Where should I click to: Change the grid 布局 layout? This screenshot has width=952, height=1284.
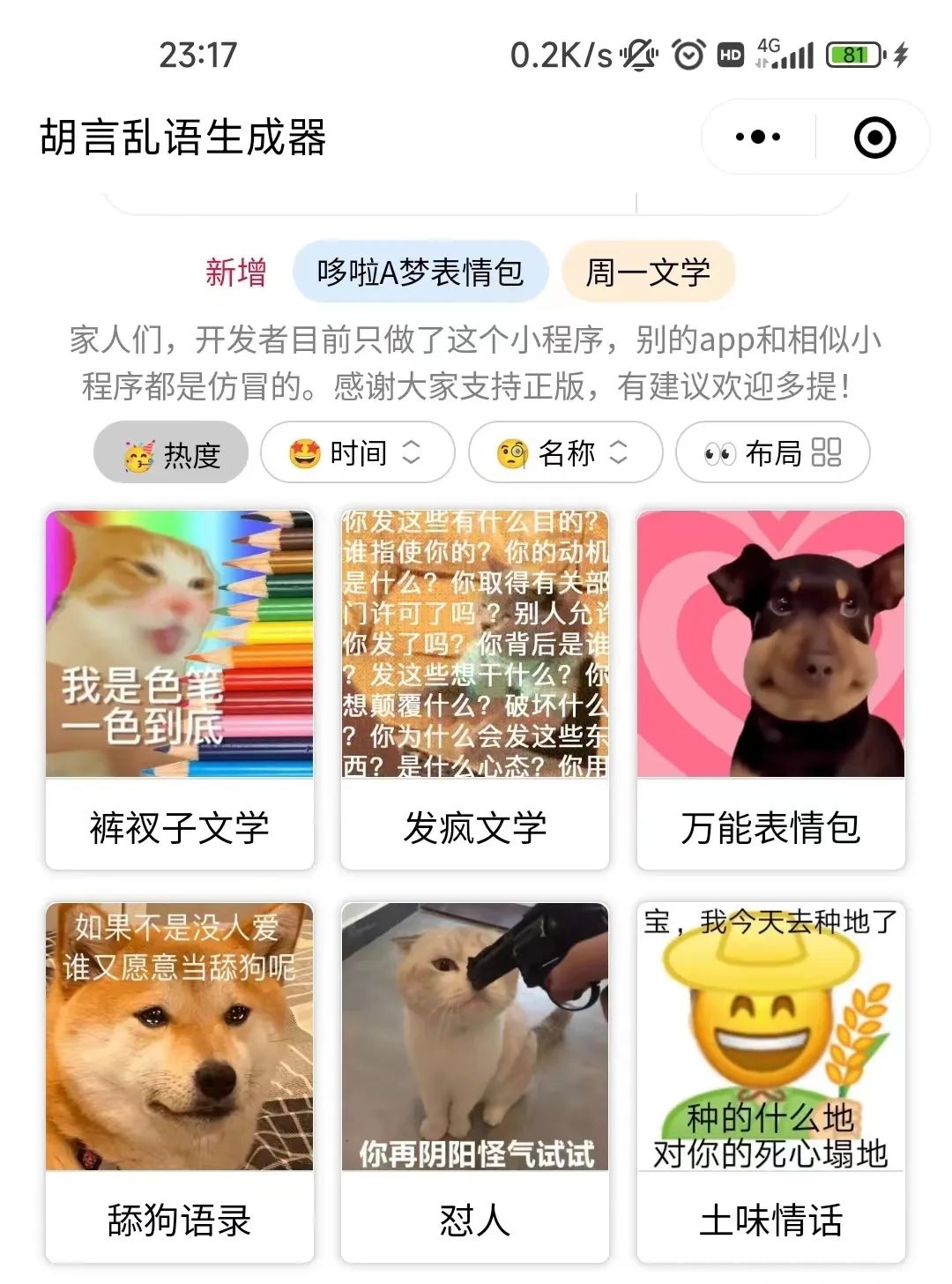(x=772, y=453)
